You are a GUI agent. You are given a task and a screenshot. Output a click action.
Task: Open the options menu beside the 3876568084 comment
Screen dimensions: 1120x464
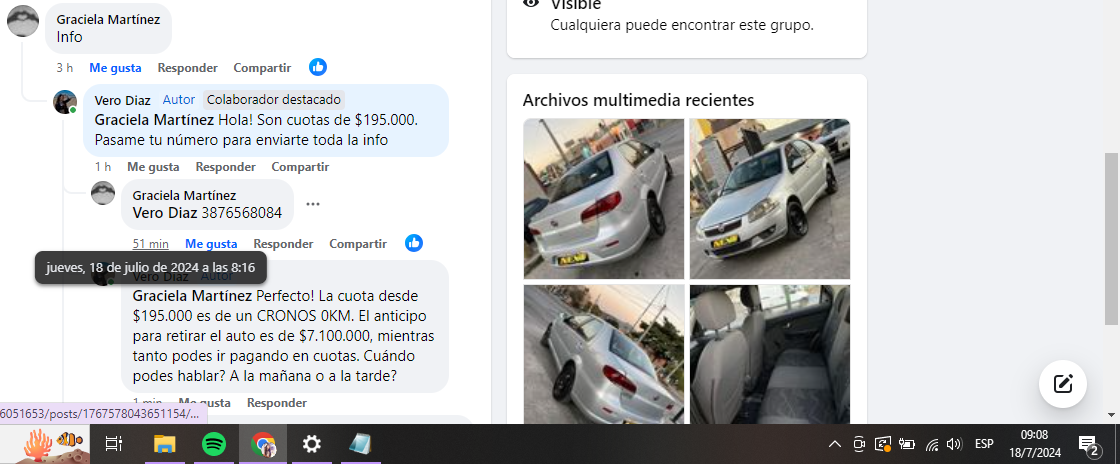[x=313, y=204]
